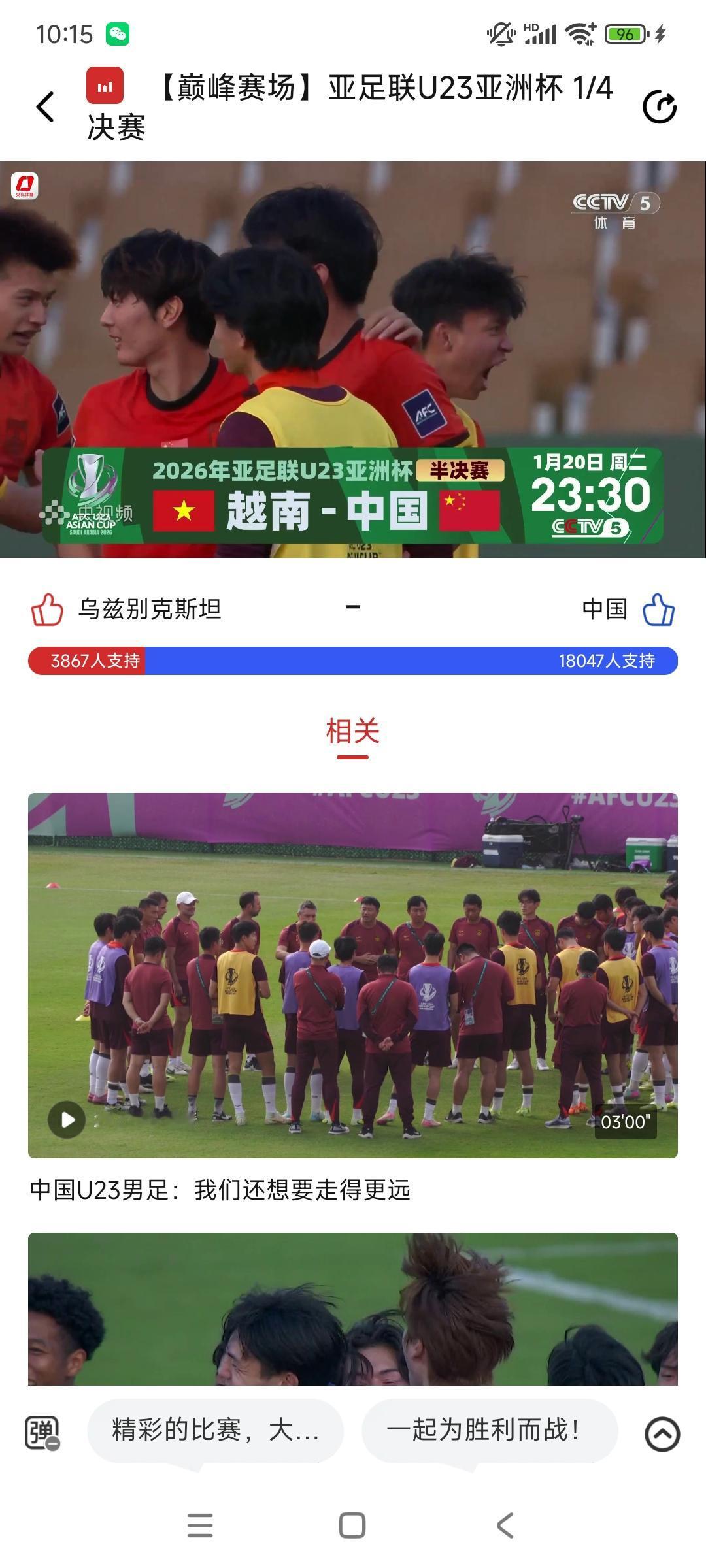Tap the team support vote bar

point(353,660)
